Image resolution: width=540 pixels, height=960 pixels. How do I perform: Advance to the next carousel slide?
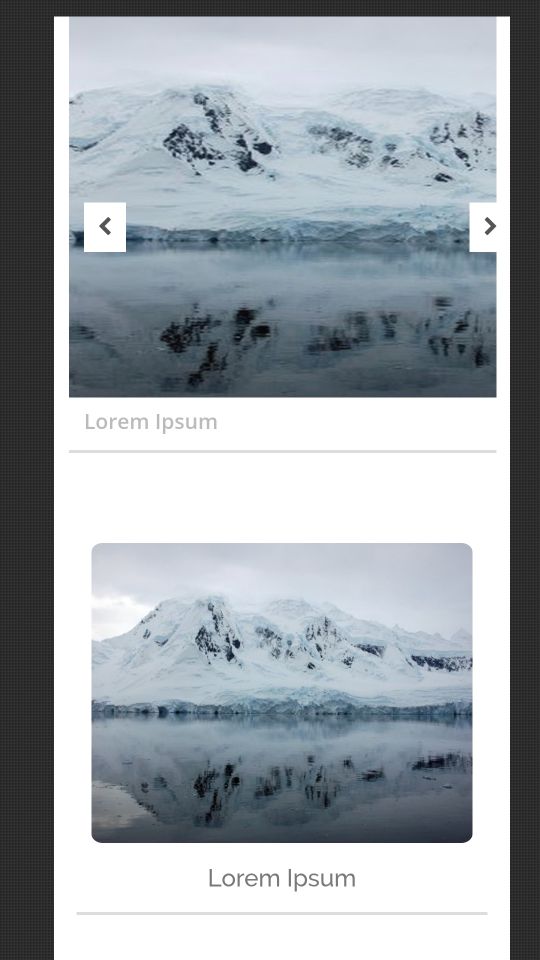[483, 227]
